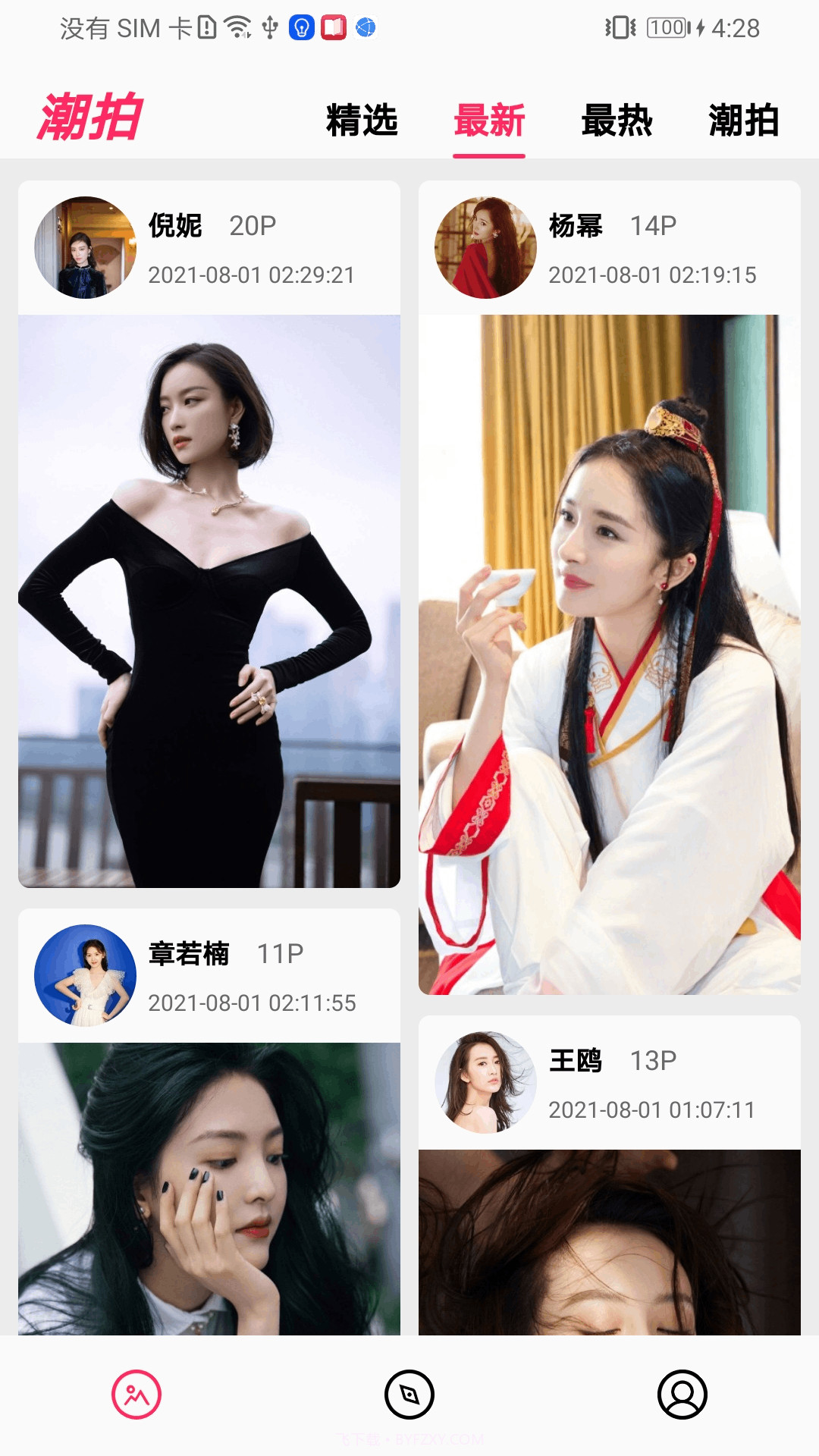Switch to the 精选 tab

[362, 121]
